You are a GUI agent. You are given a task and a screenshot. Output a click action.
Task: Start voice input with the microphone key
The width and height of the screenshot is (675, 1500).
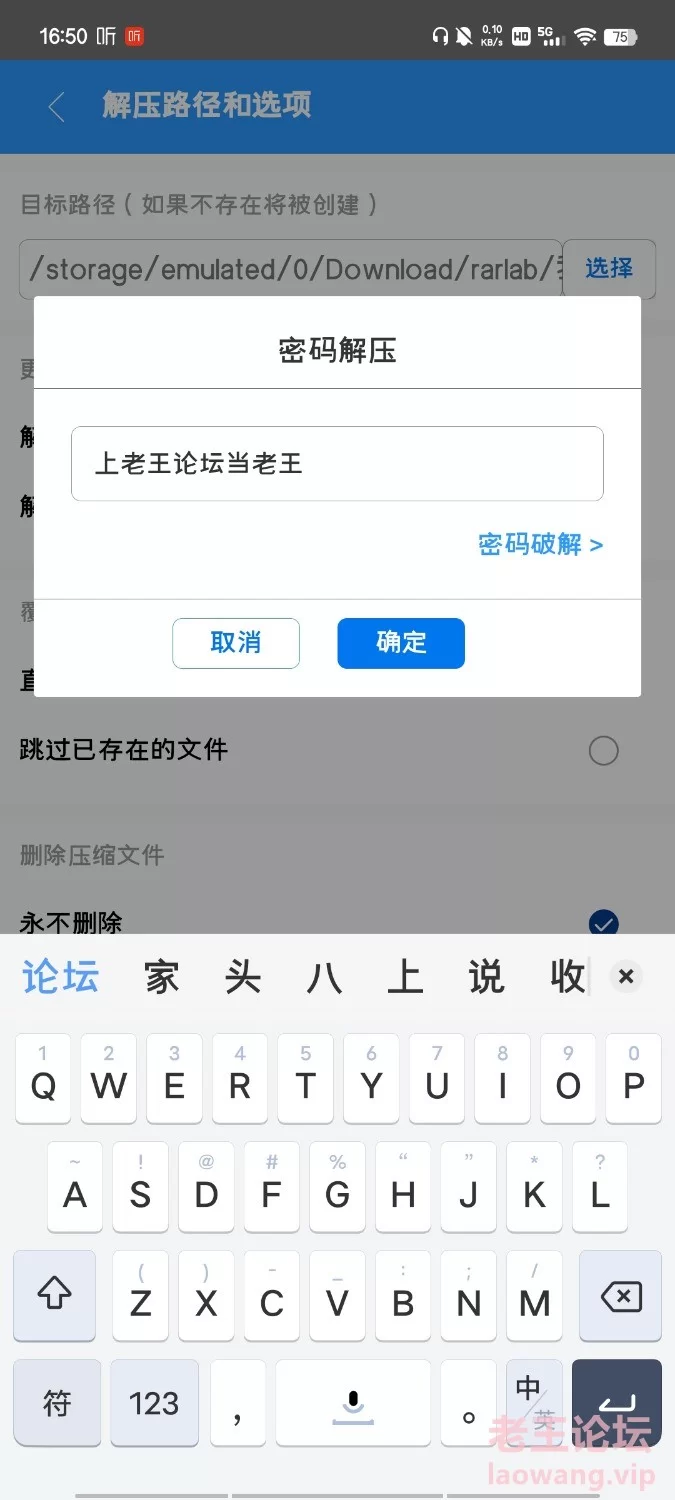click(x=353, y=1403)
